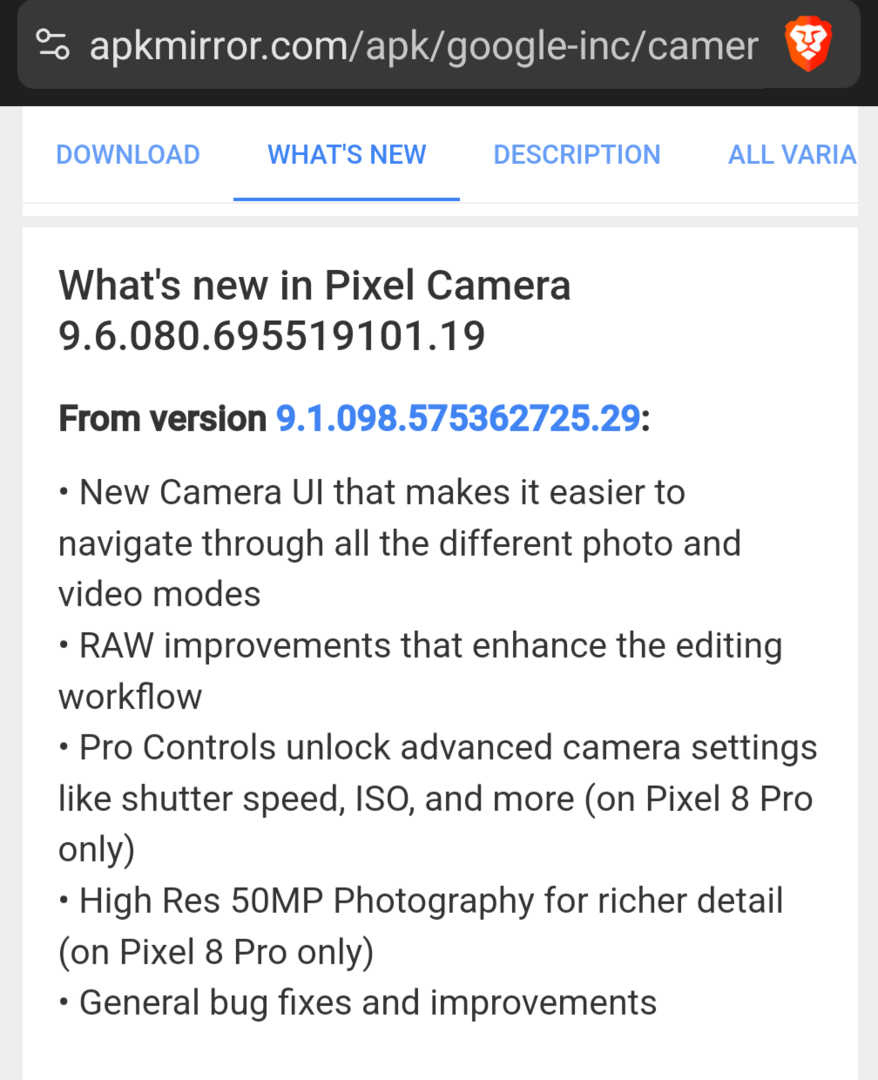
Task: Open the Brave Shields lion icon
Action: [x=807, y=45]
